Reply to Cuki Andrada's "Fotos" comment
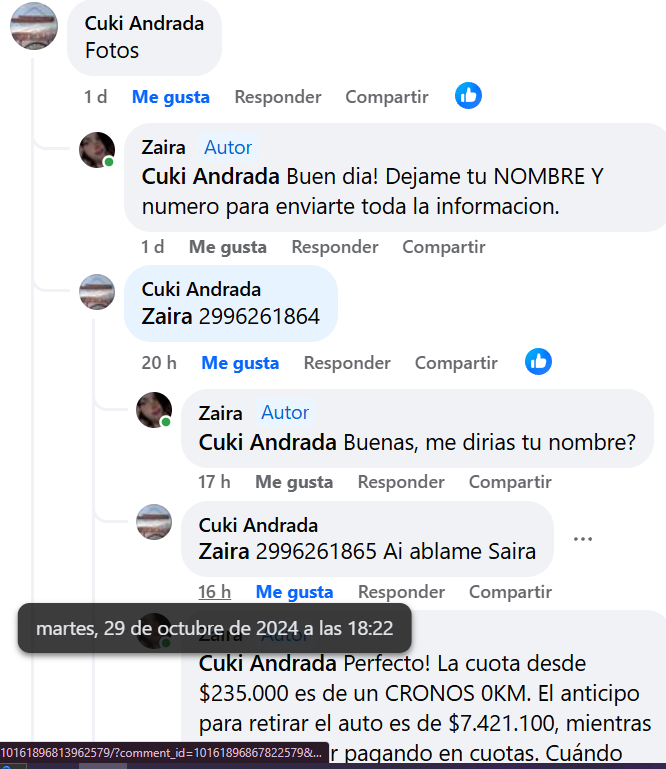Image resolution: width=666 pixels, height=769 pixels. click(277, 97)
